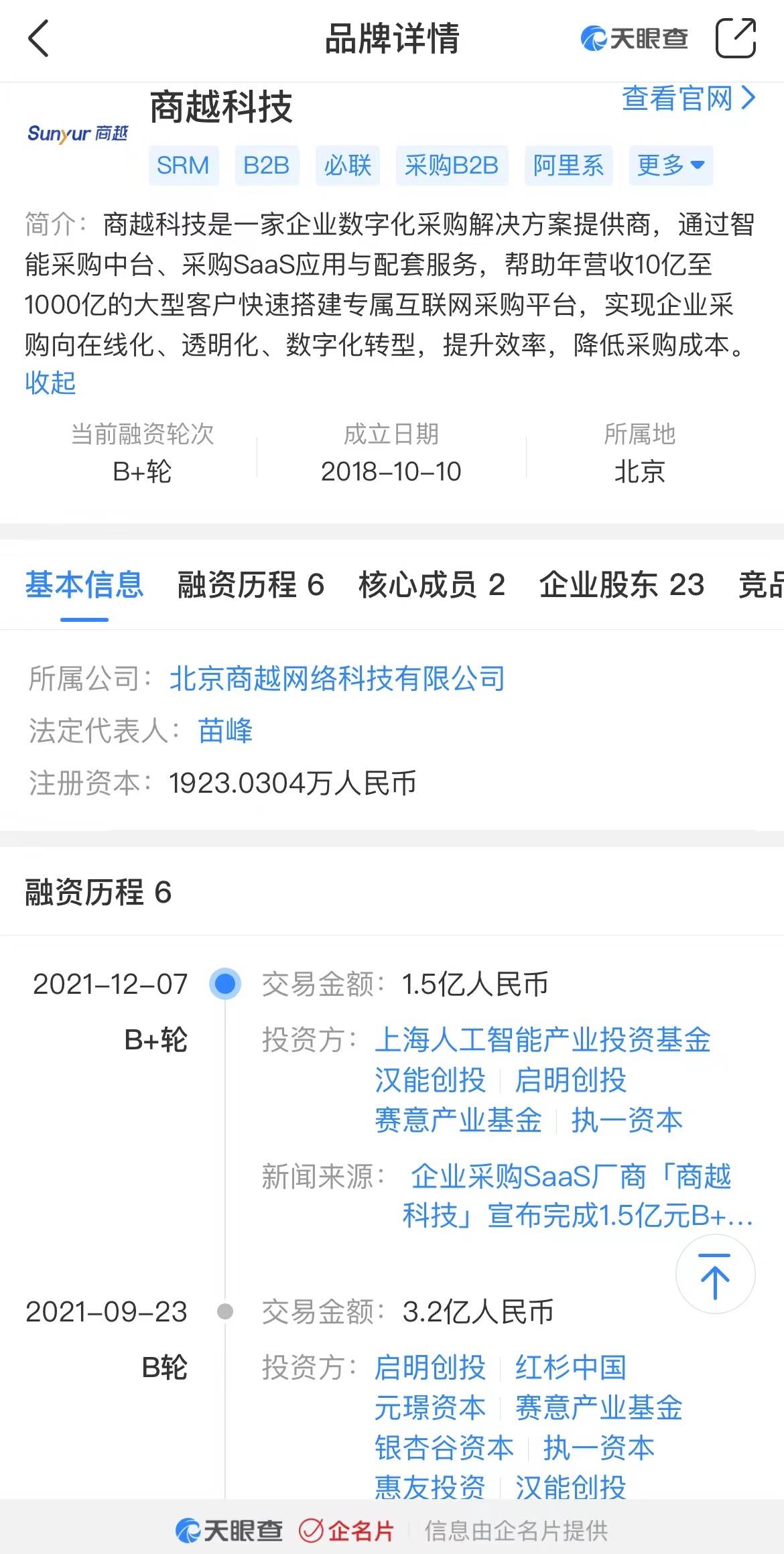Expand the 更多 tags dropdown
784x1554 pixels.
point(670,165)
